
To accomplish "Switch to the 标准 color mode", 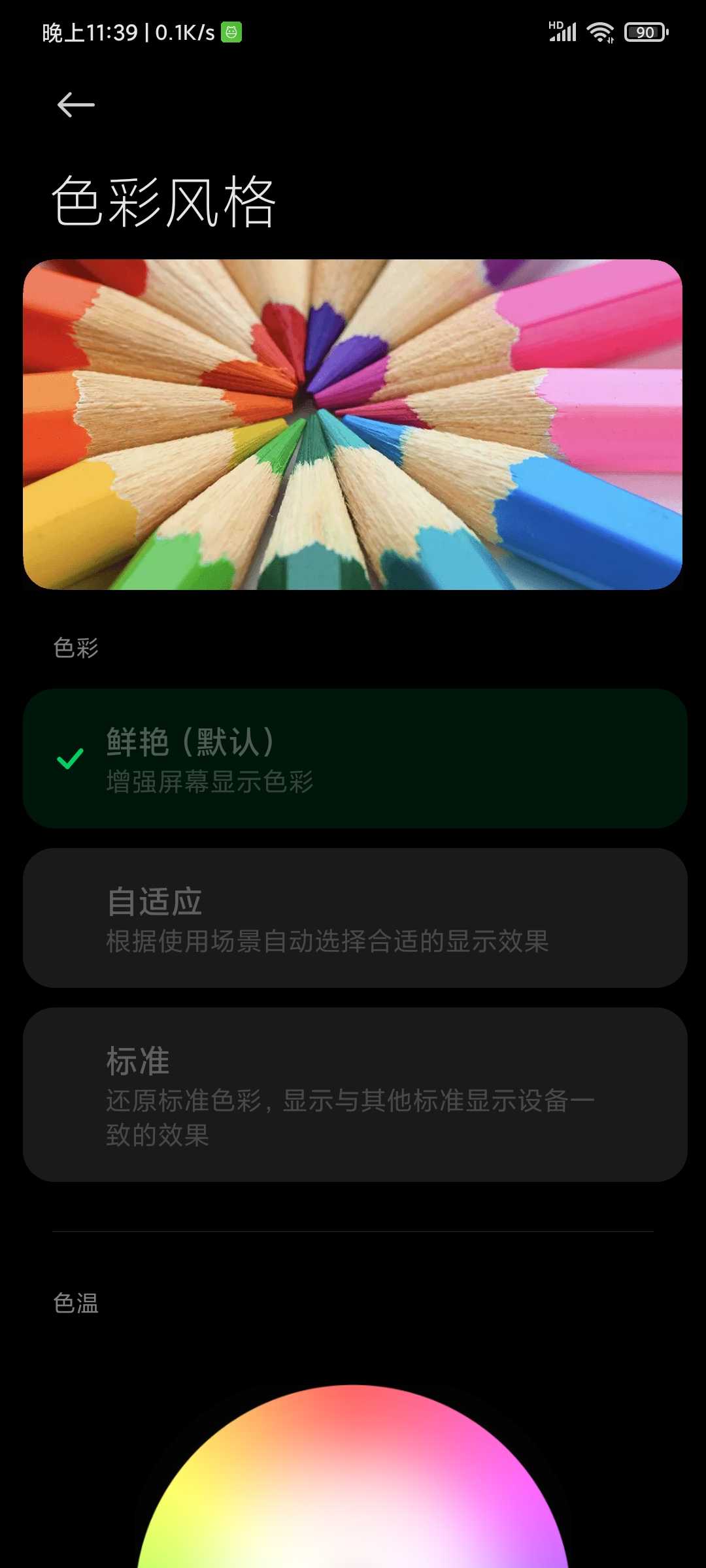I will (355, 1094).
